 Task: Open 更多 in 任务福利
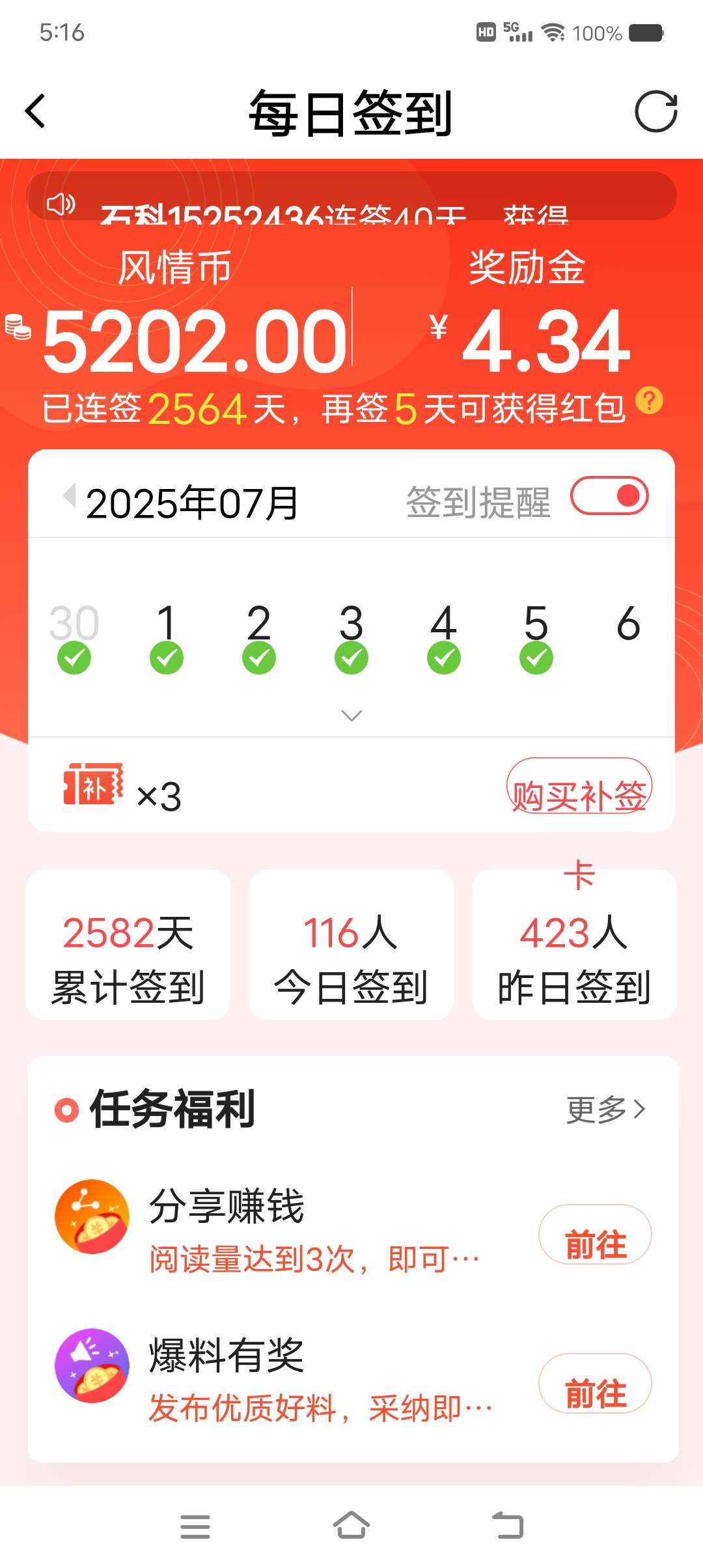(606, 1110)
